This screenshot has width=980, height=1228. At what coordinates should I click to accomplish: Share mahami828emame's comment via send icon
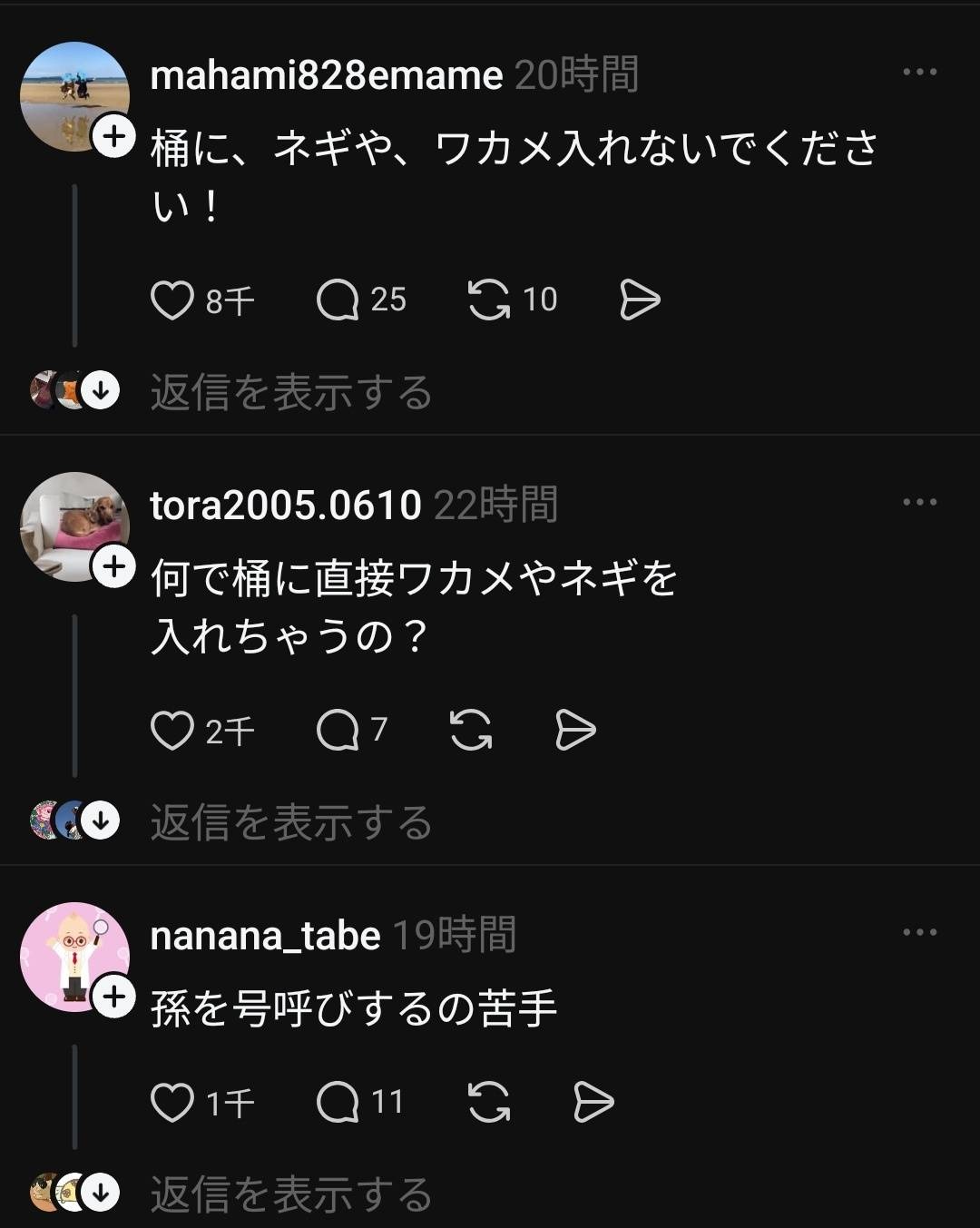pyautogui.click(x=640, y=300)
